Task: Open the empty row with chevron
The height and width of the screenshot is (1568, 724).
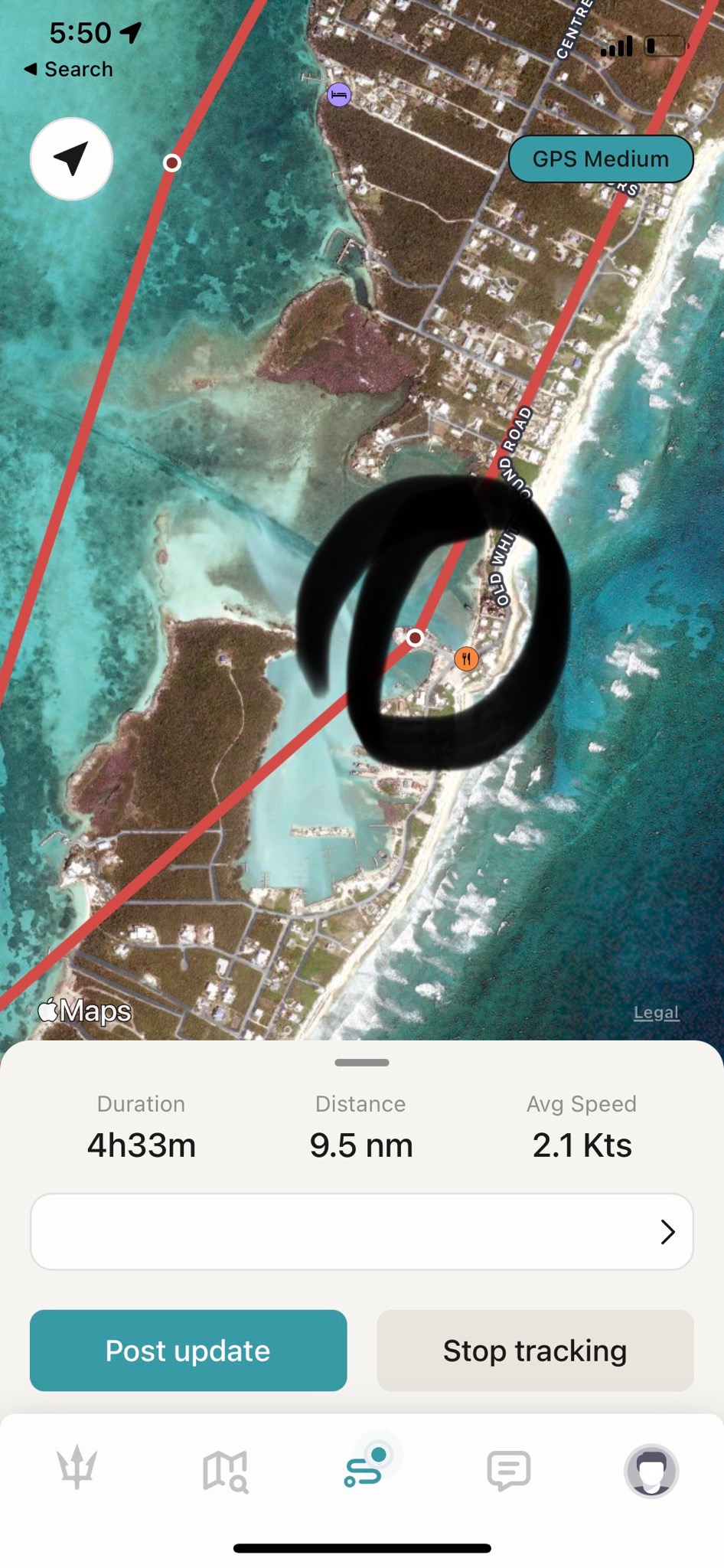Action: click(361, 1231)
